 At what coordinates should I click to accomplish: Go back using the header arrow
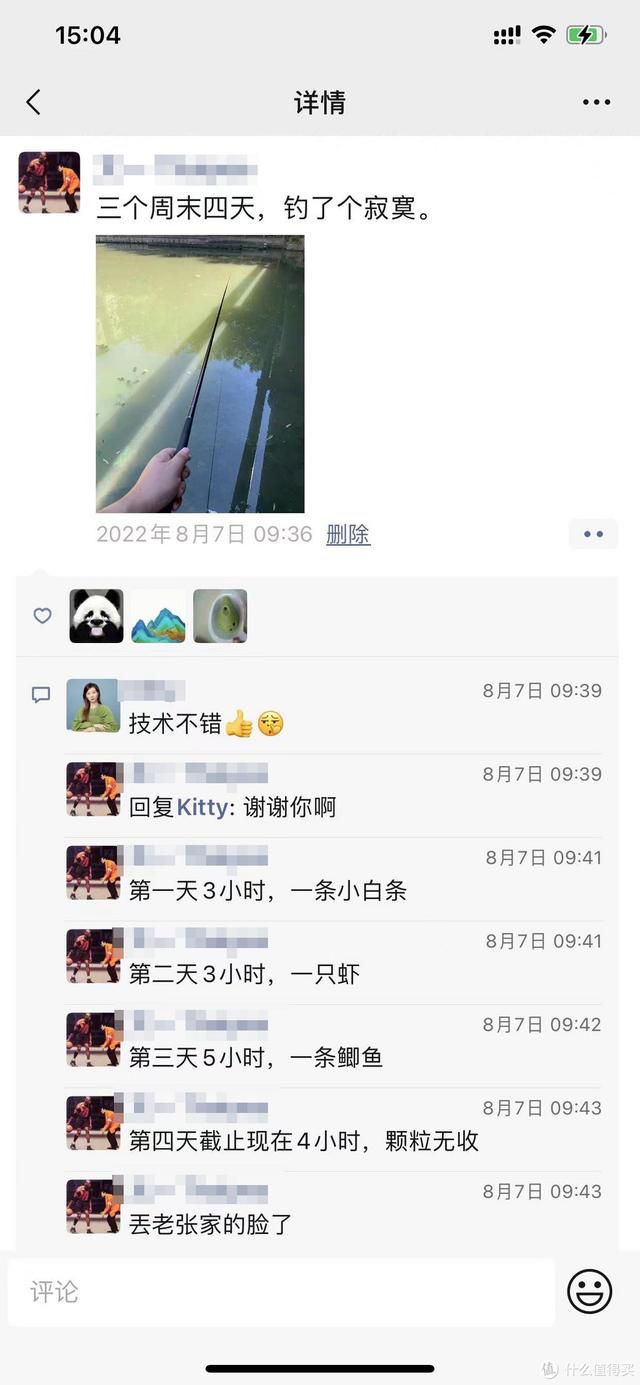[34, 102]
